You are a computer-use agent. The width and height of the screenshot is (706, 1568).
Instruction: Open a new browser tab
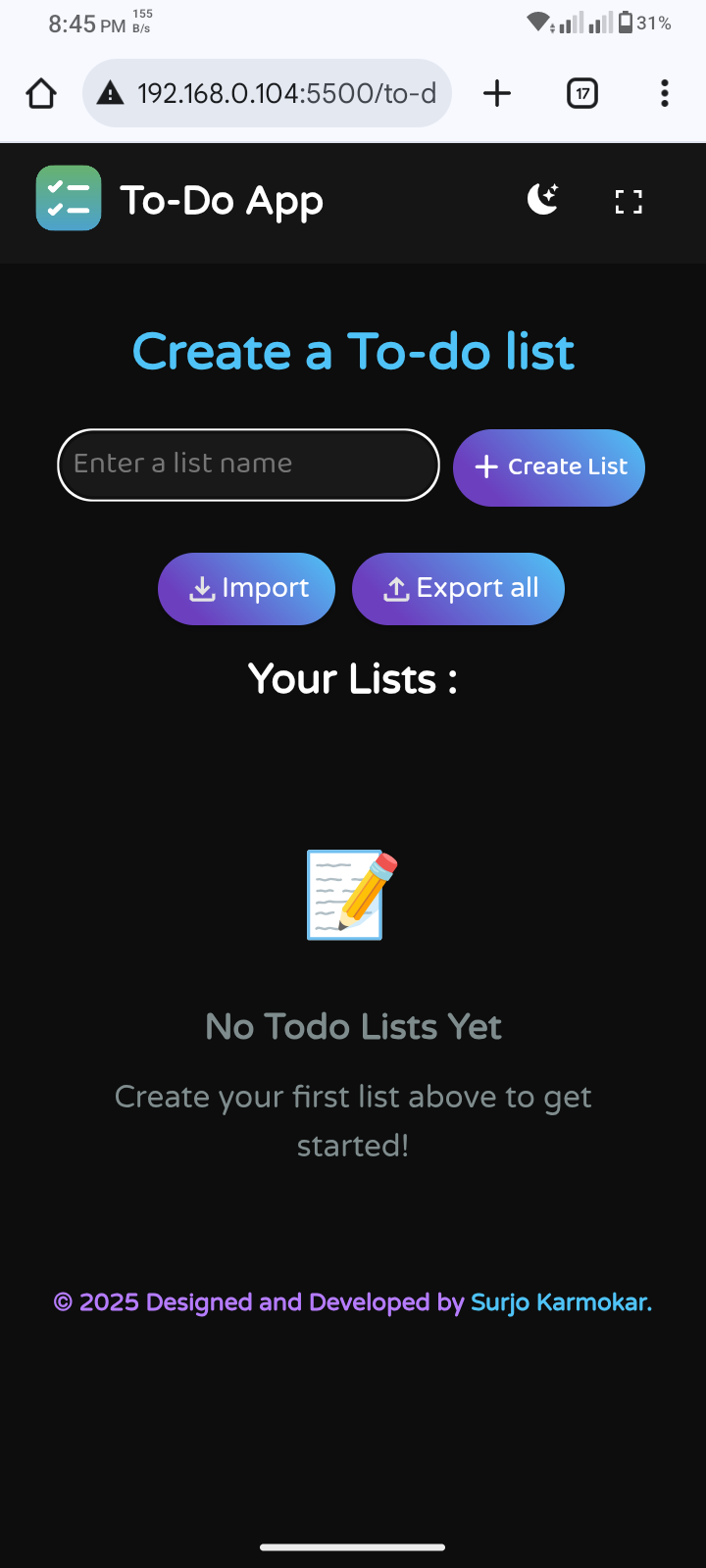[497, 93]
